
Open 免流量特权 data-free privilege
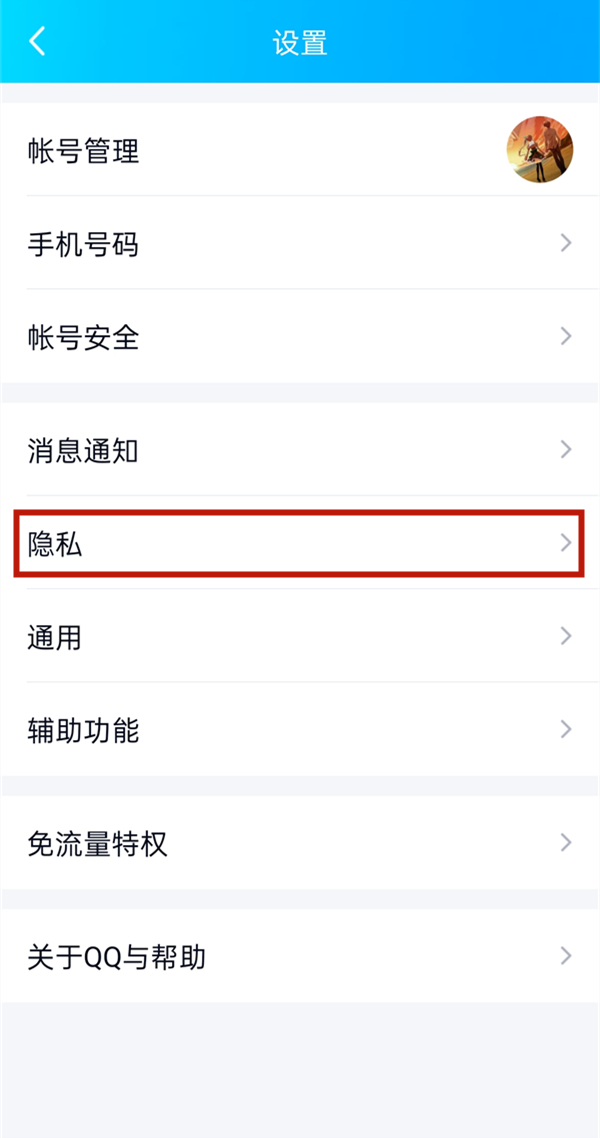(x=300, y=843)
